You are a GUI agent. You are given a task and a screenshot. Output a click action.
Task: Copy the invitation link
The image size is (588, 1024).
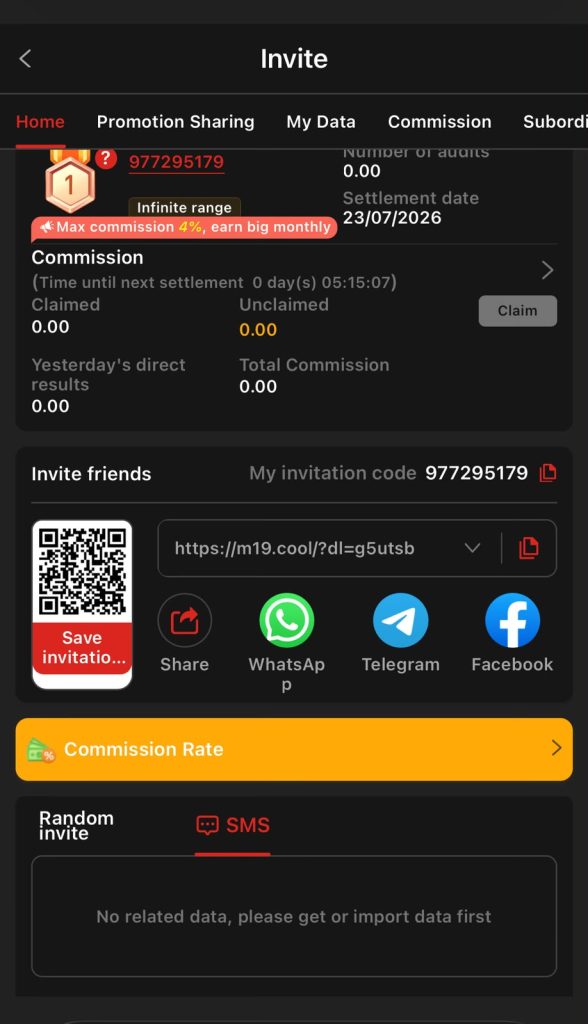coord(529,548)
